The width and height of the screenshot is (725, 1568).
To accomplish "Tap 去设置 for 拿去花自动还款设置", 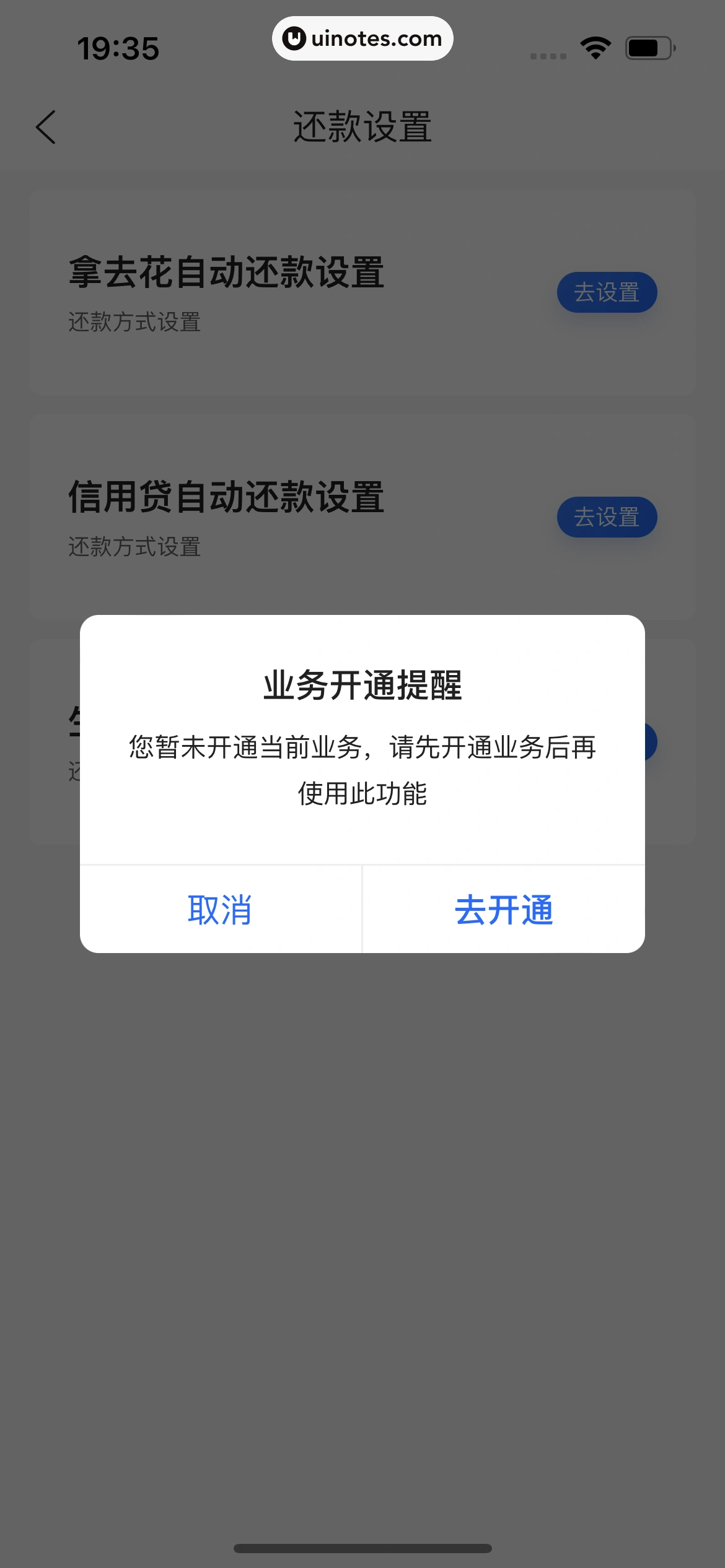I will [607, 292].
